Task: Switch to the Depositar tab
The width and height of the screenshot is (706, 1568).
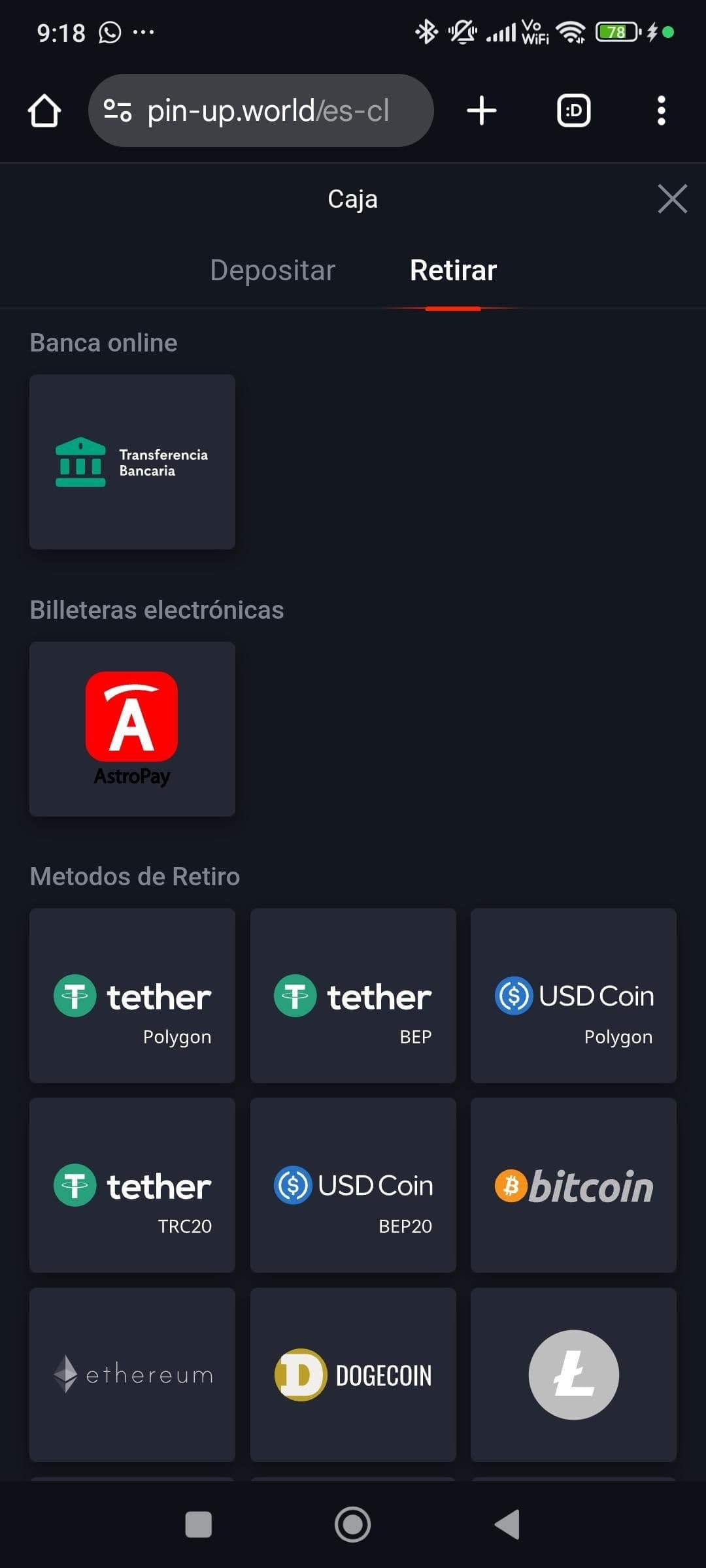Action: coord(272,270)
